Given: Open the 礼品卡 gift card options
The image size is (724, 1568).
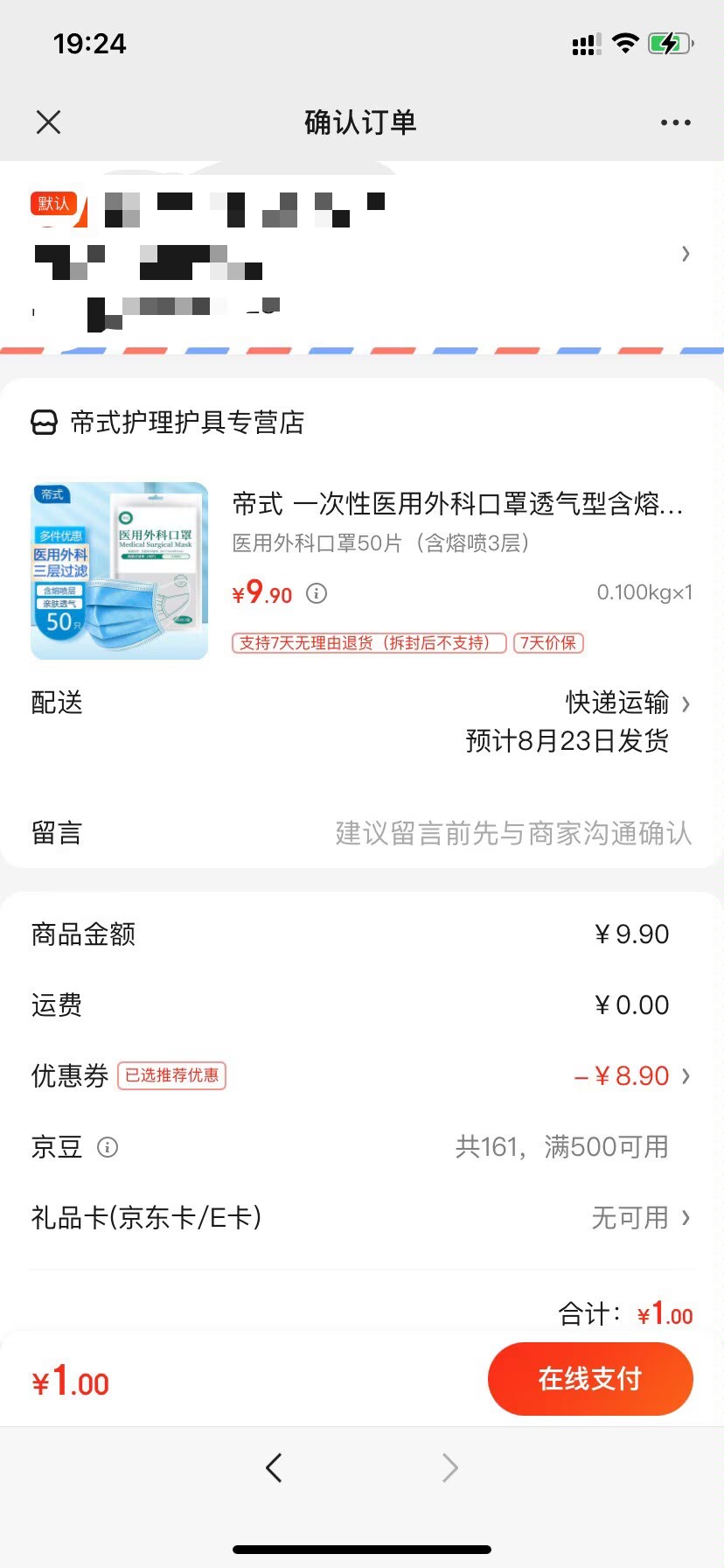Looking at the screenshot, I should coord(640,1218).
